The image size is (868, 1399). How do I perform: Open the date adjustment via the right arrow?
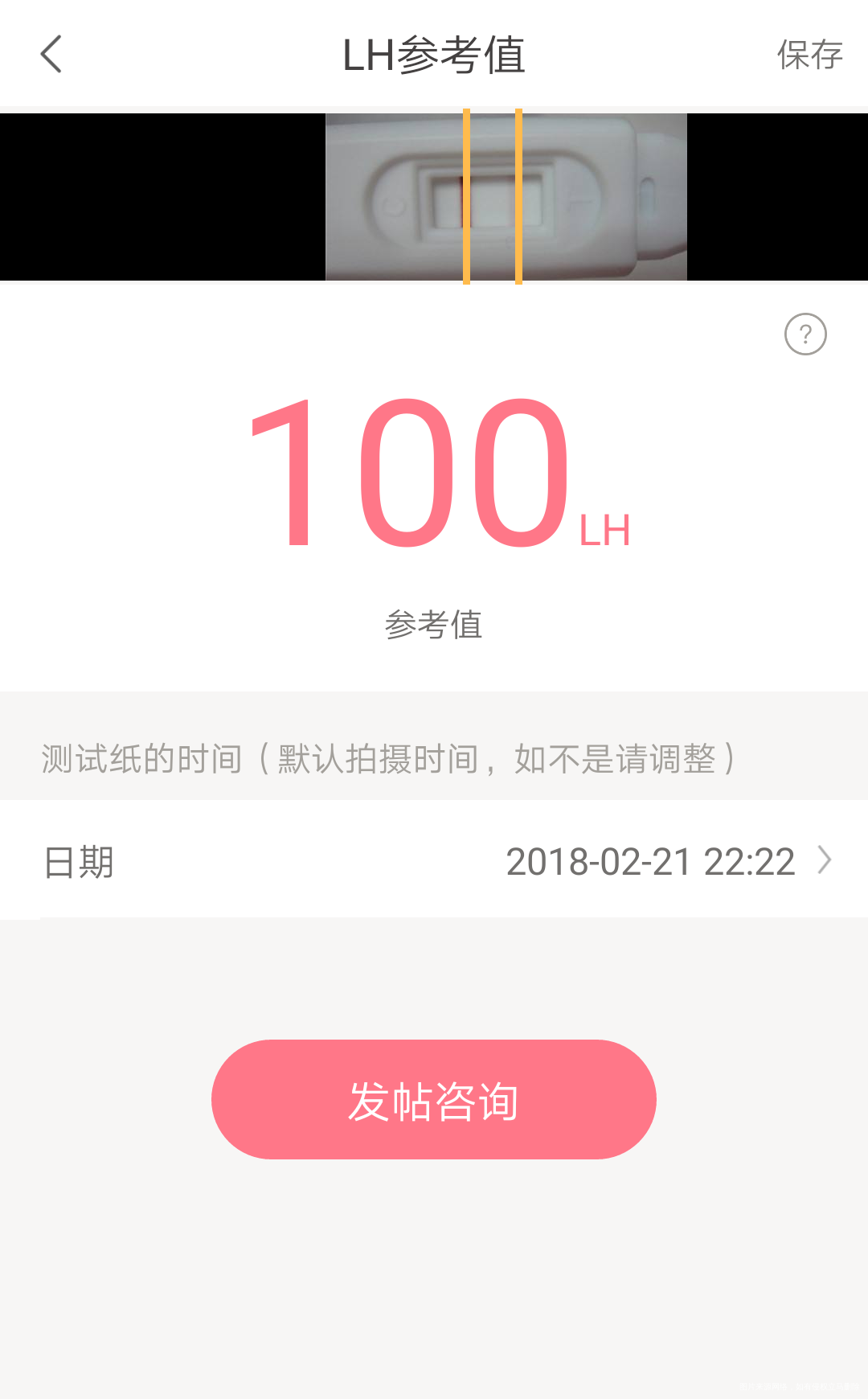tap(823, 861)
